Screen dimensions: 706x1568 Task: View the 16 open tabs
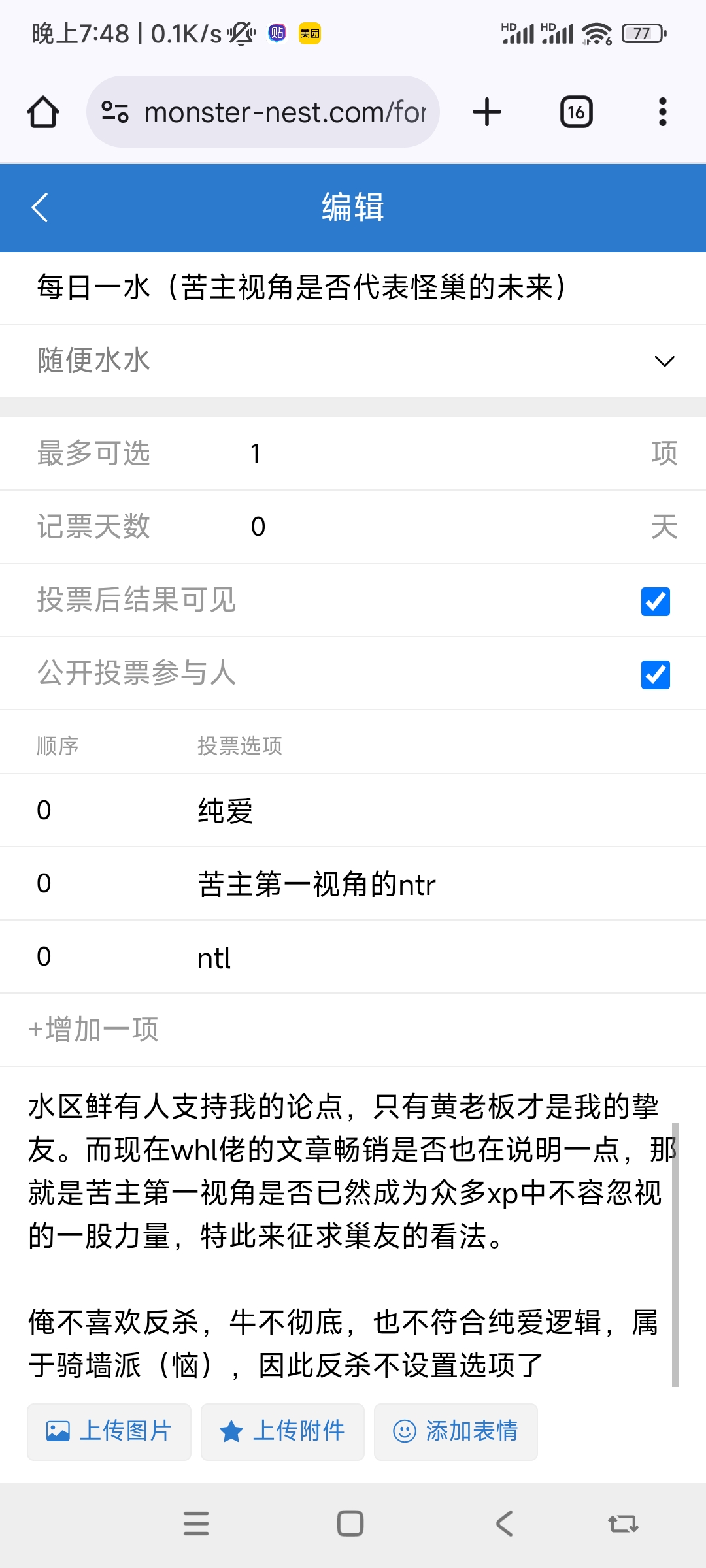(x=576, y=112)
